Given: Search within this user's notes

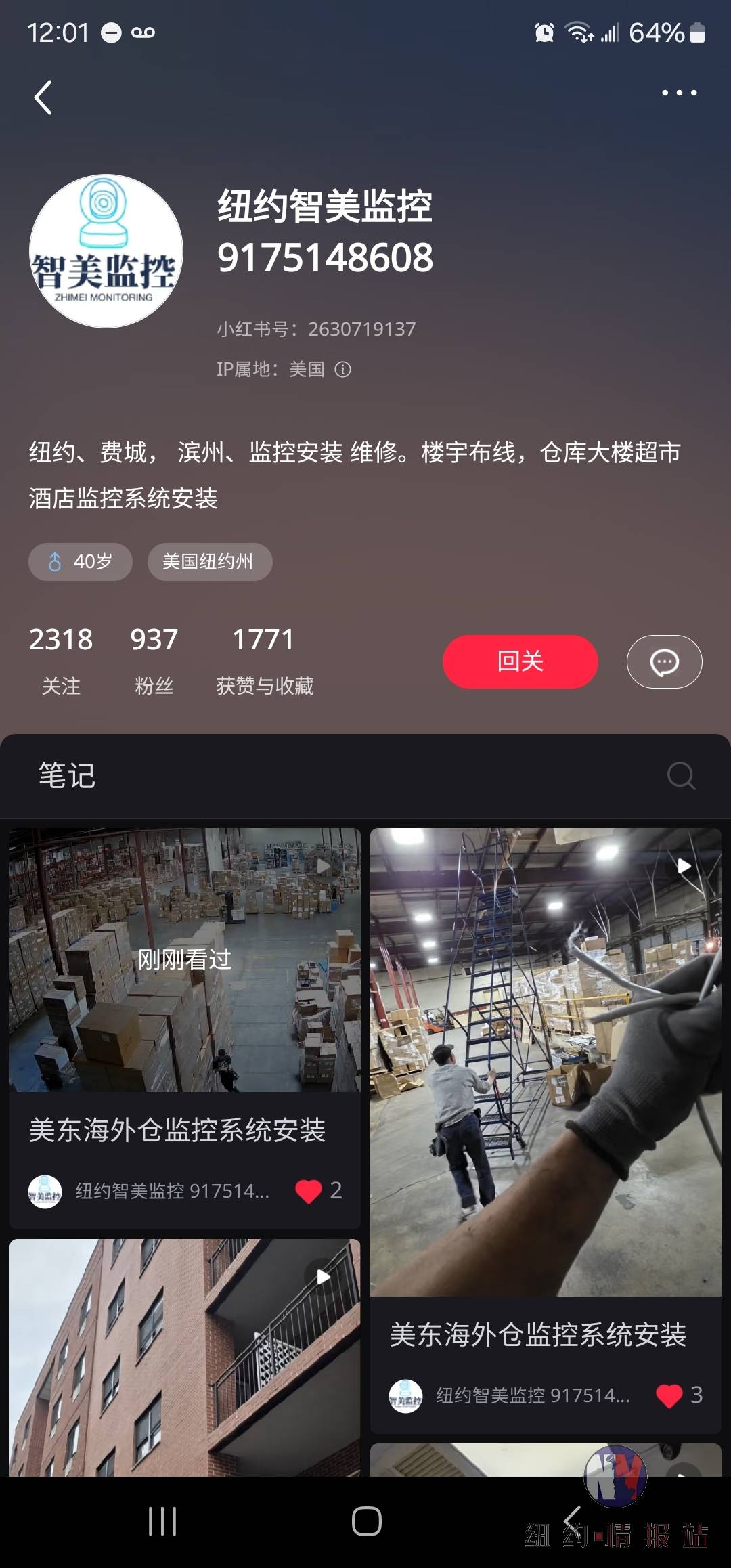Looking at the screenshot, I should [x=680, y=775].
